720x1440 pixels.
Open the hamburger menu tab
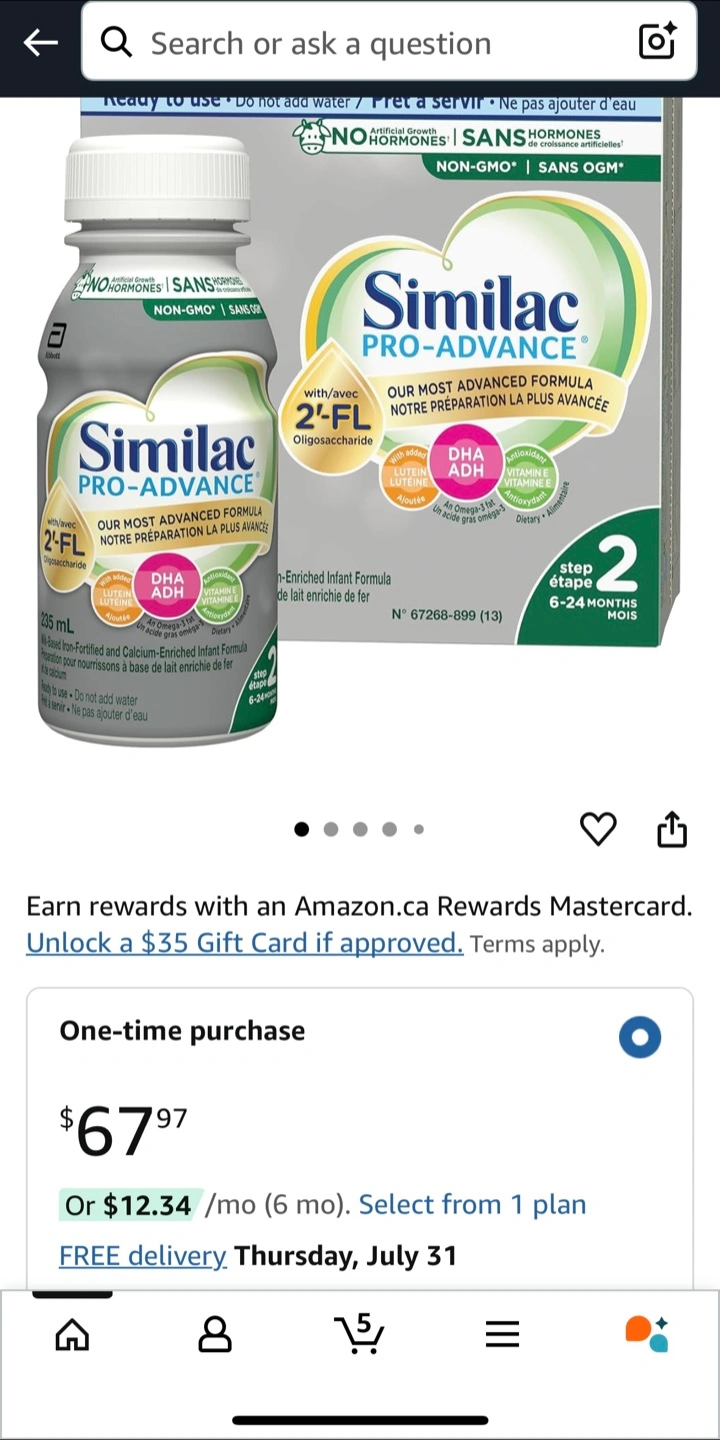click(x=502, y=1334)
